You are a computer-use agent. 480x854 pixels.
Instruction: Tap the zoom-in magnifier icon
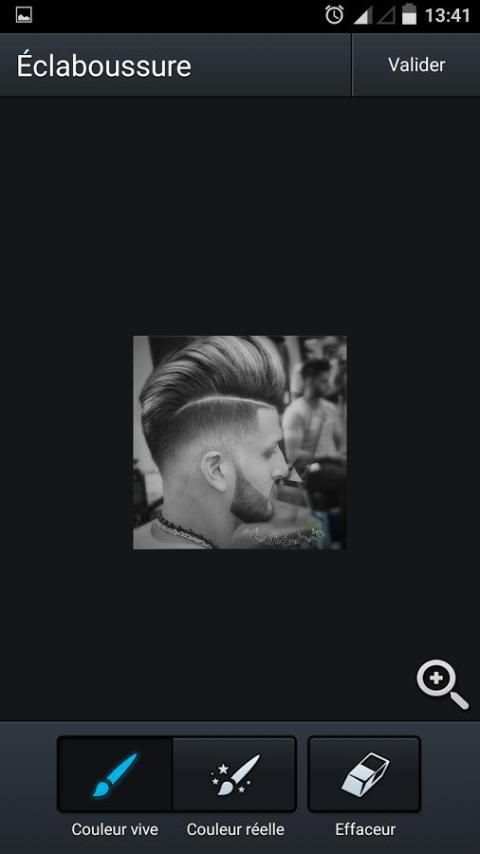pos(442,685)
